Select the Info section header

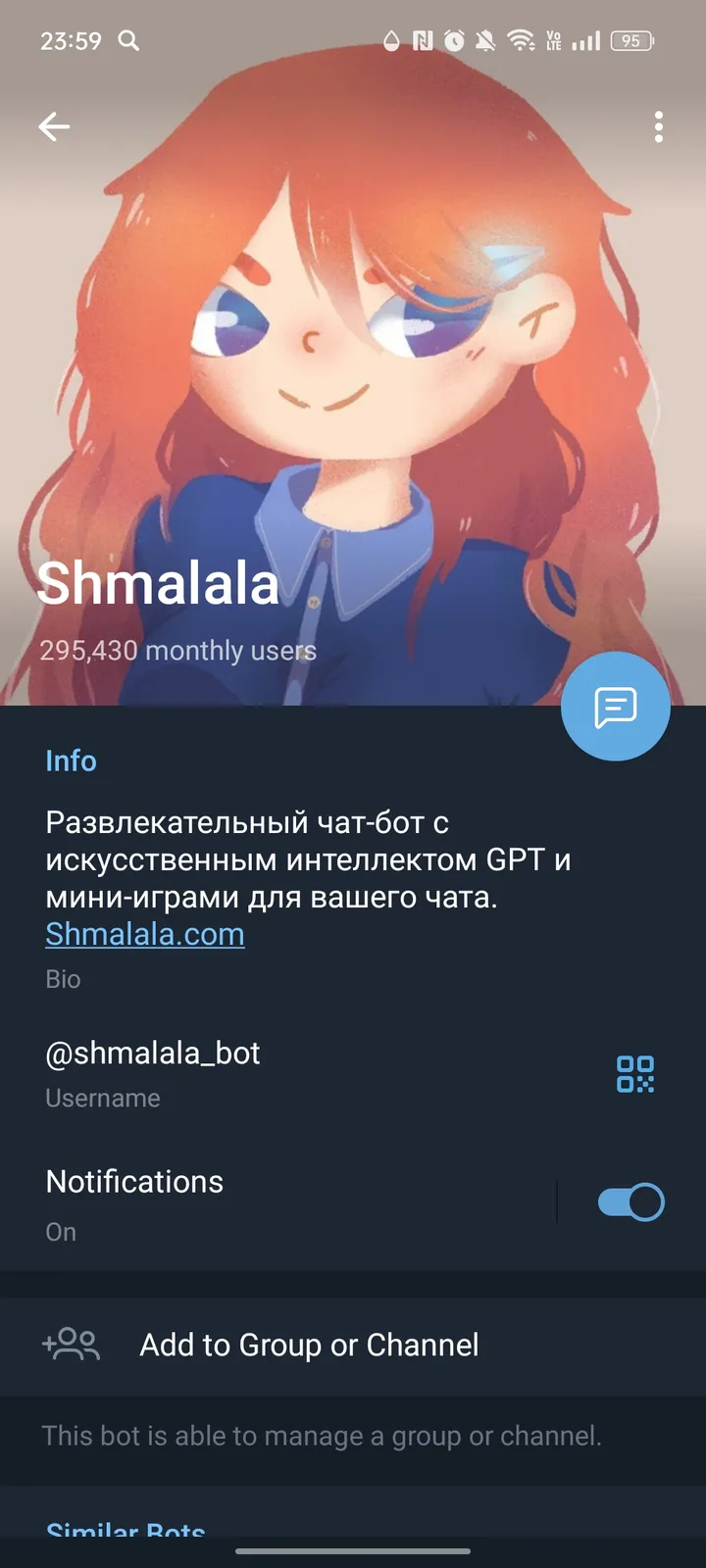71,760
